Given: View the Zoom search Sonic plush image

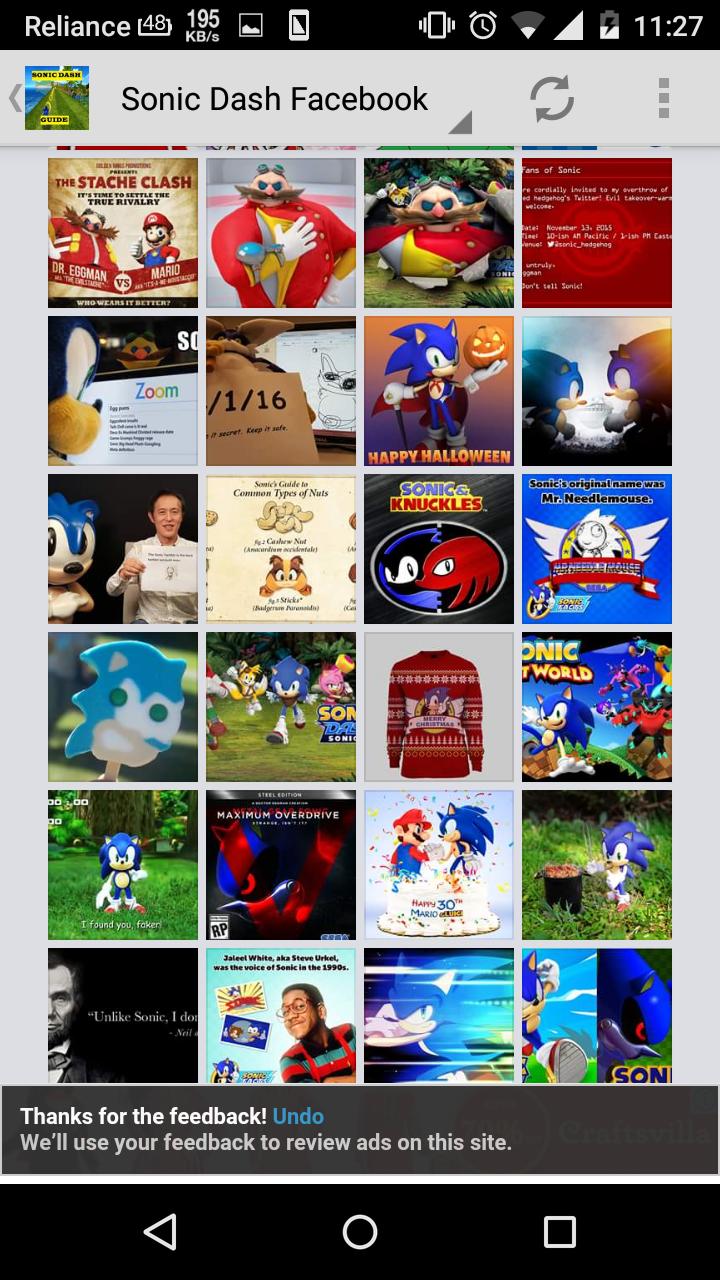Looking at the screenshot, I should point(123,391).
